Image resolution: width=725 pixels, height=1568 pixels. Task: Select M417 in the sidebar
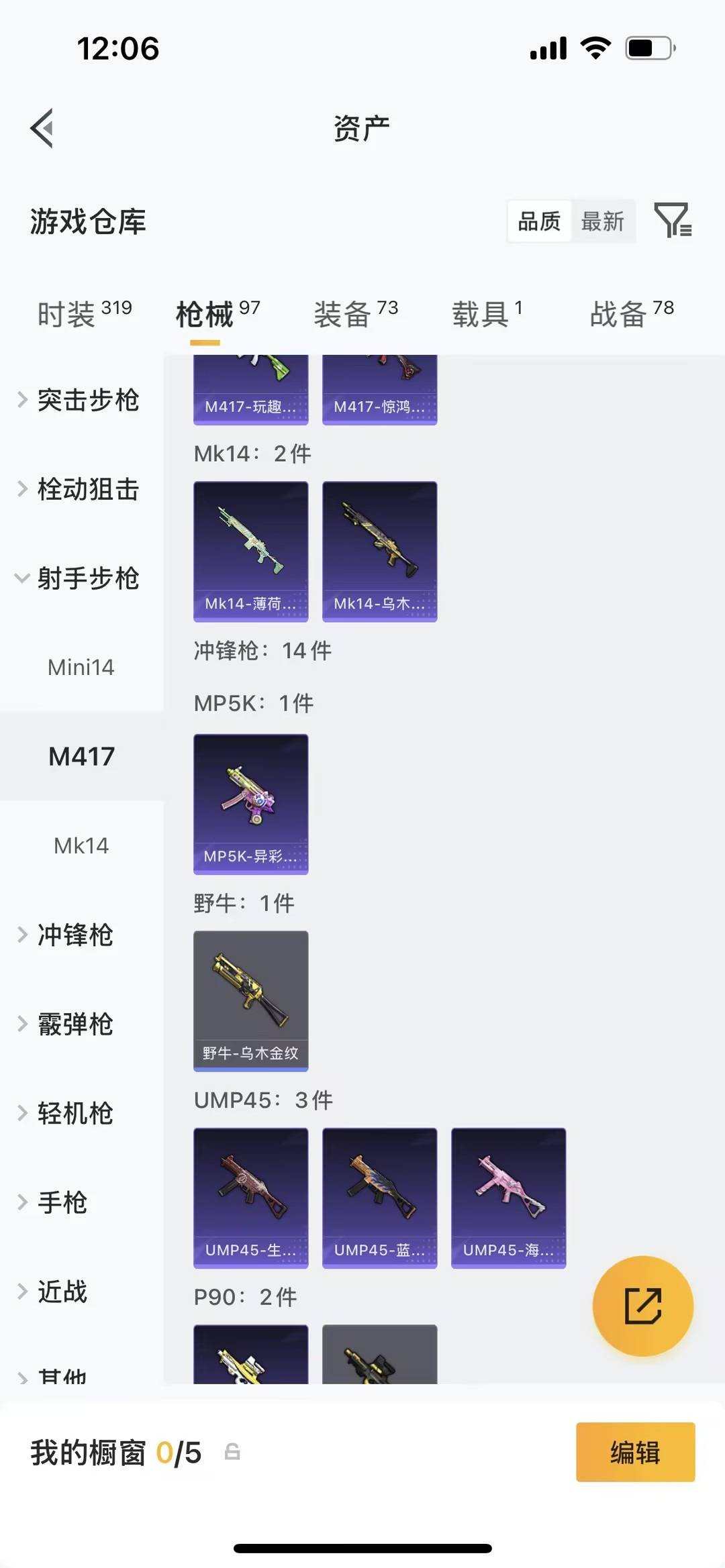[82, 755]
